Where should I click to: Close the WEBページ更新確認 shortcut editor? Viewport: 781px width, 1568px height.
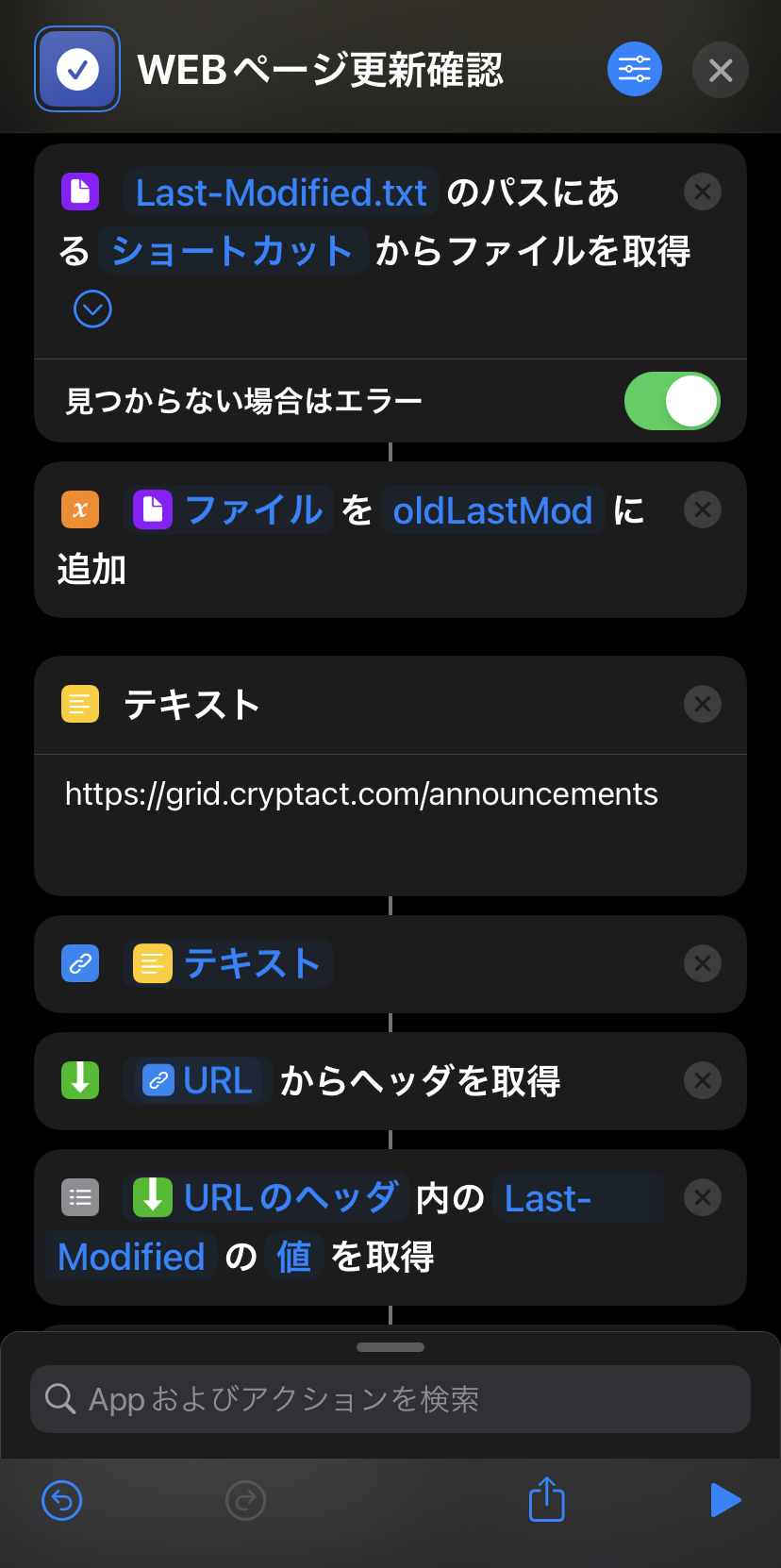pyautogui.click(x=721, y=70)
